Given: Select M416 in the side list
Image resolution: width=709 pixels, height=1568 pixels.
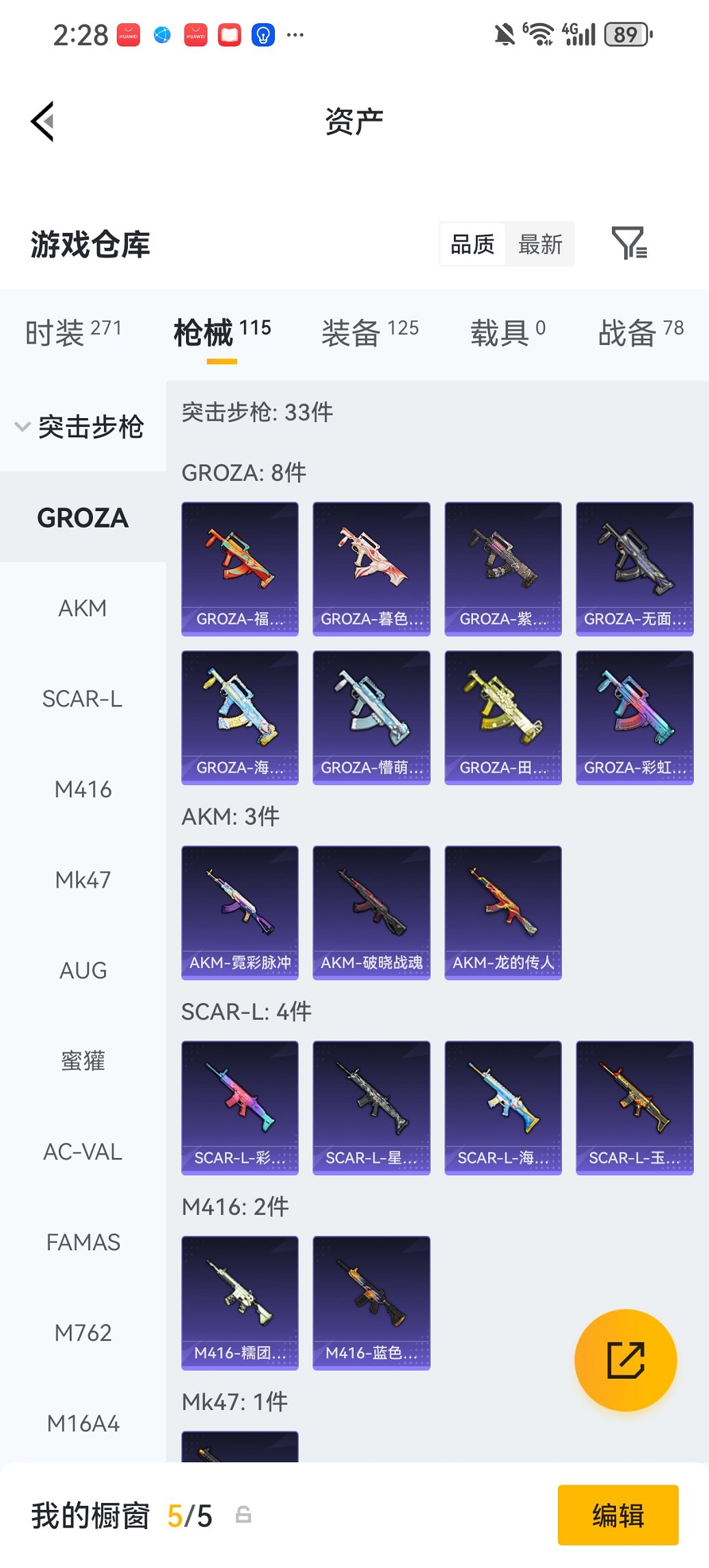Looking at the screenshot, I should [x=83, y=790].
